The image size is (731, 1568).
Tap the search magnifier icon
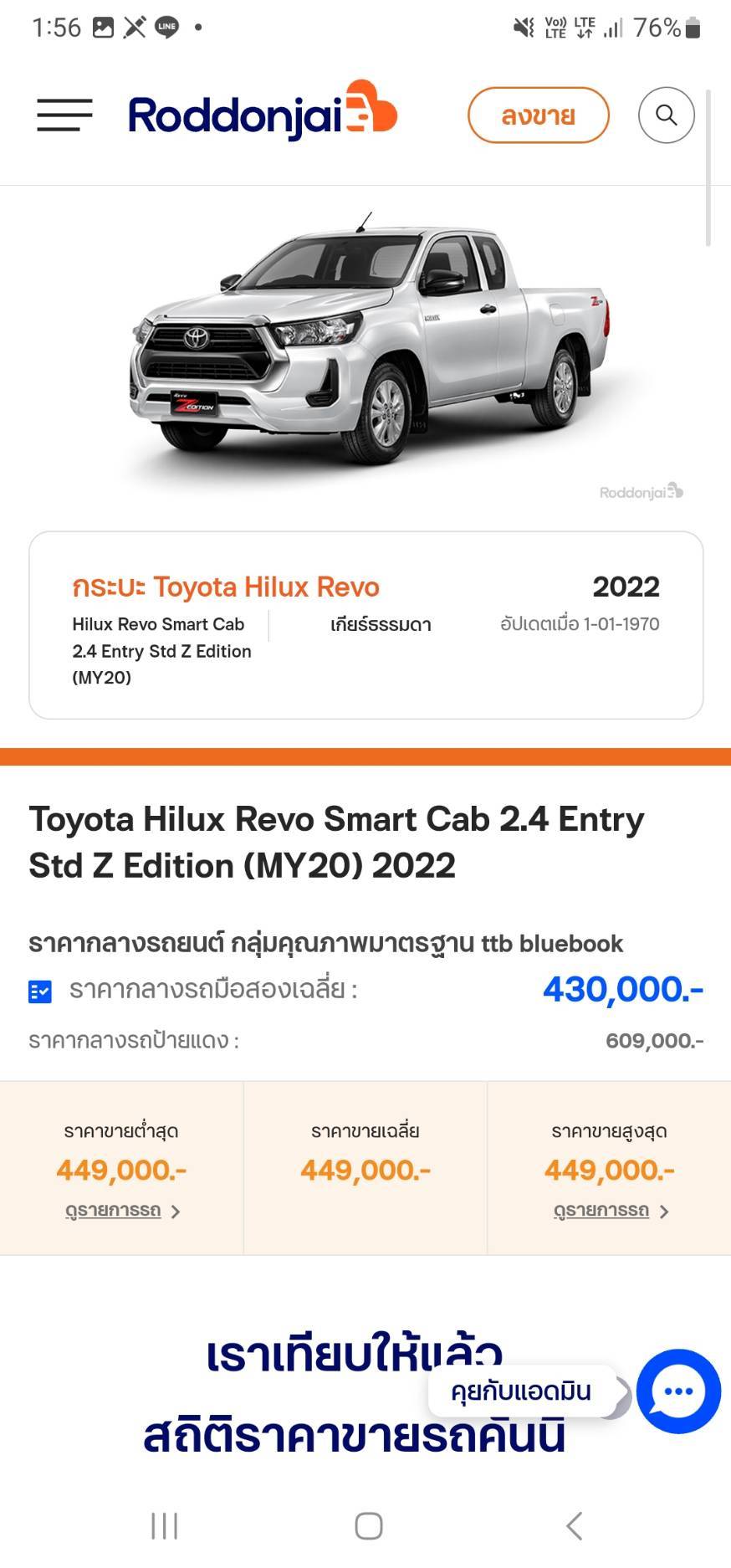pyautogui.click(x=666, y=115)
